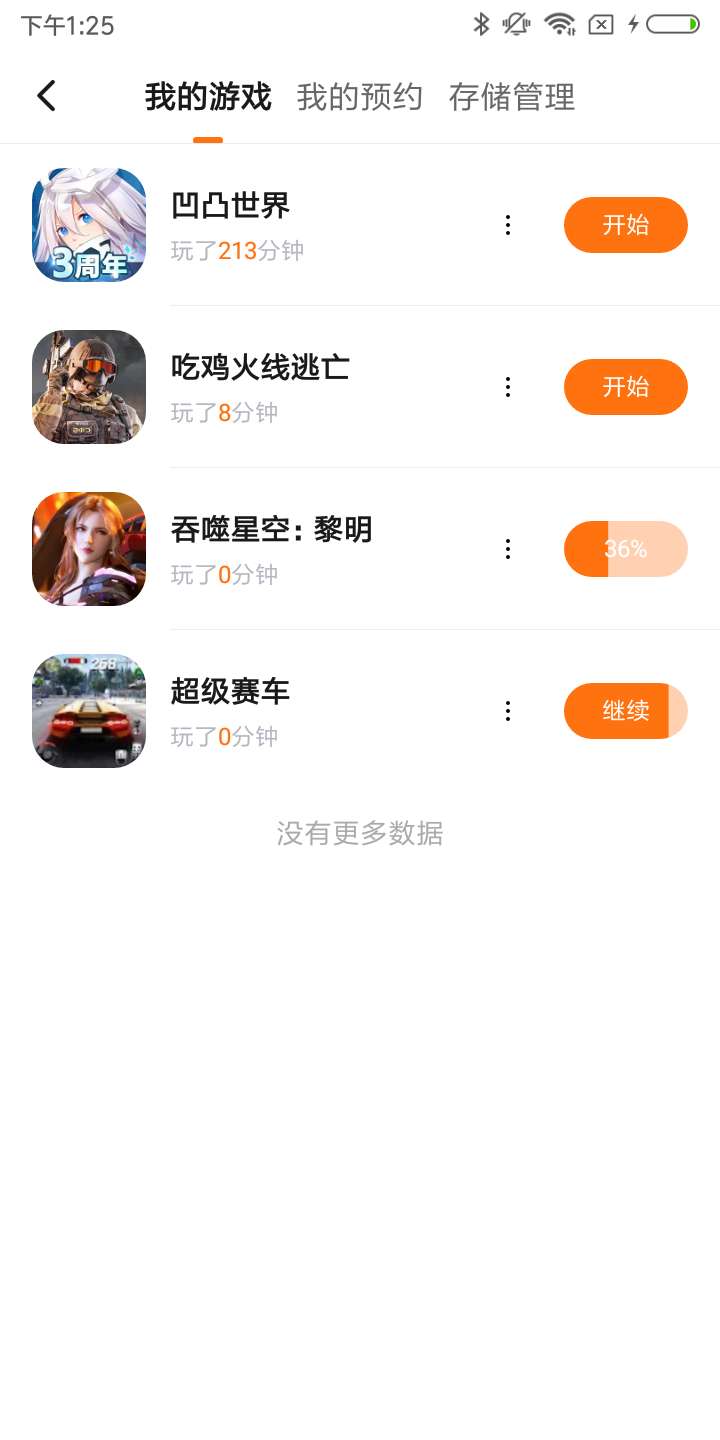Viewport: 720px width, 1440px height.
Task: Pause the 36% download of 吞噬星空:黎明
Action: pyautogui.click(x=626, y=549)
